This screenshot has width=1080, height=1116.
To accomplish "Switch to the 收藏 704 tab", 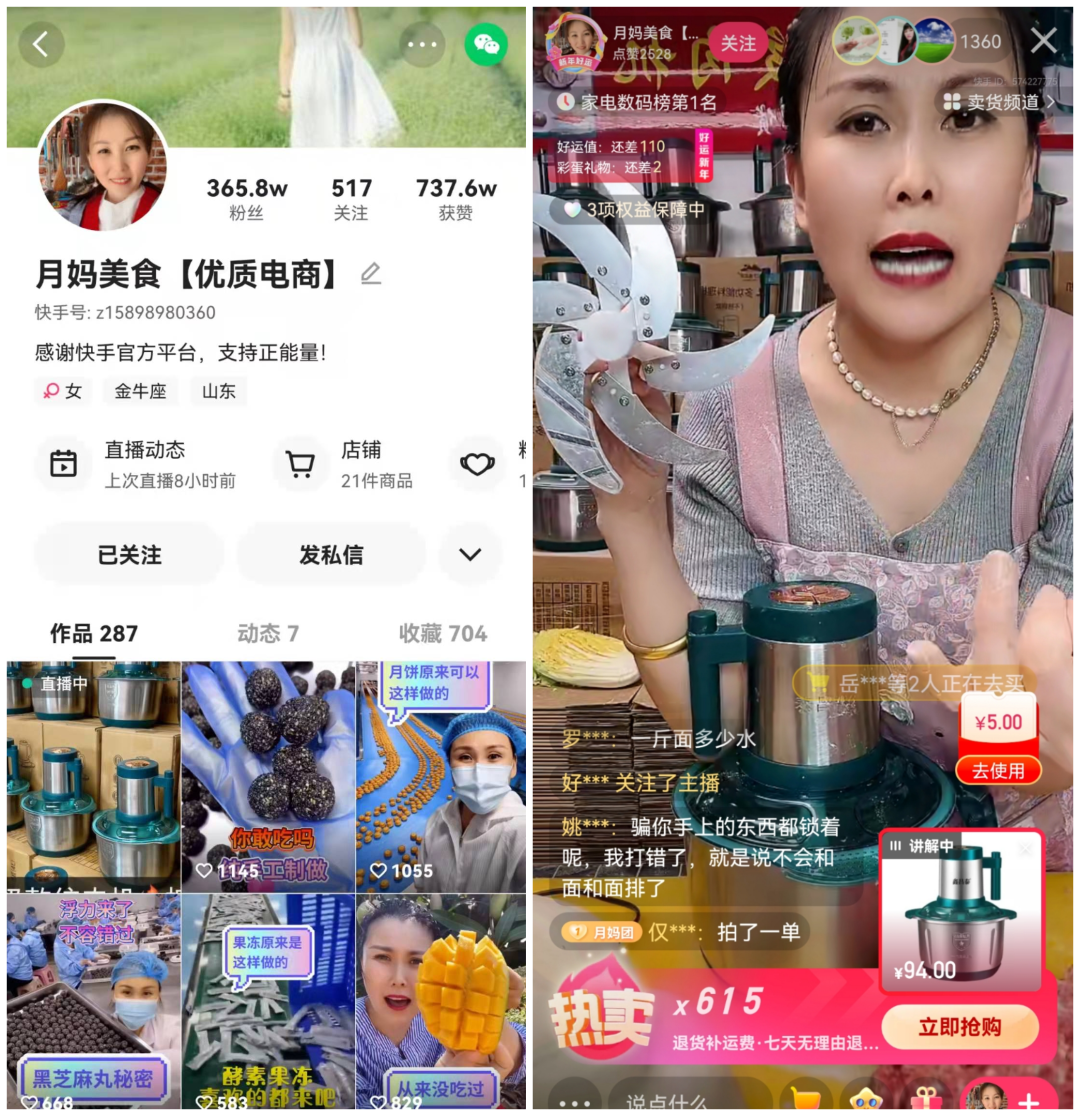I will click(x=442, y=632).
